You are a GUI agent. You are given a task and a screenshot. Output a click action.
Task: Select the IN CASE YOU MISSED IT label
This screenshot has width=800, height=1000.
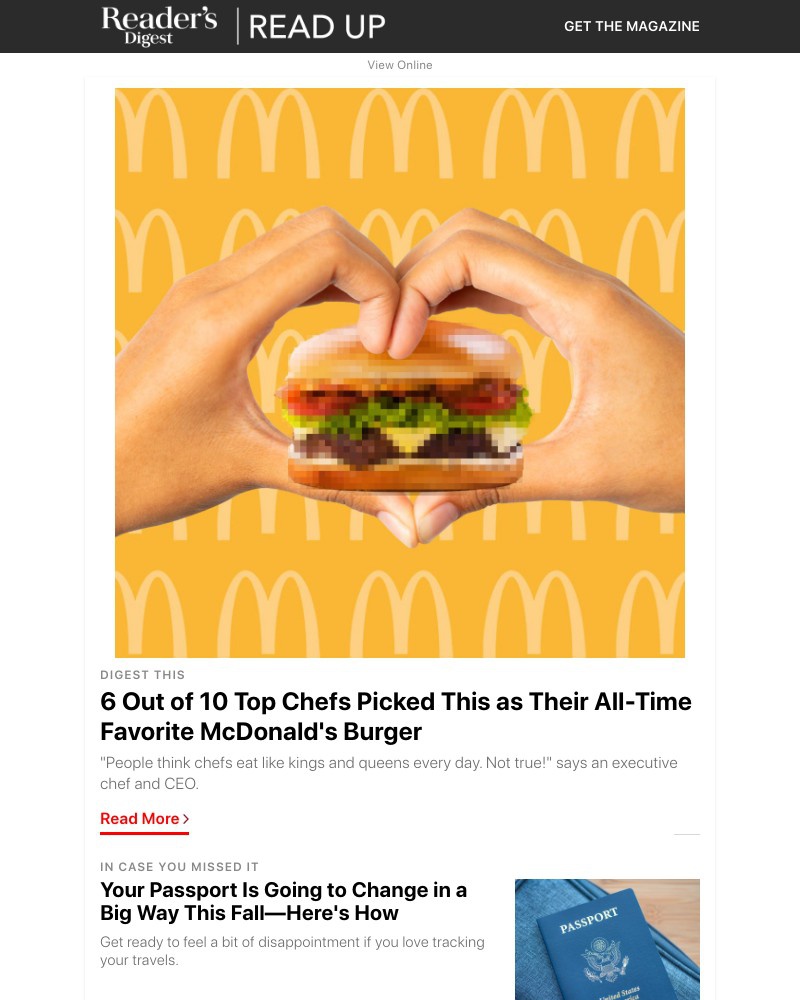coord(179,867)
